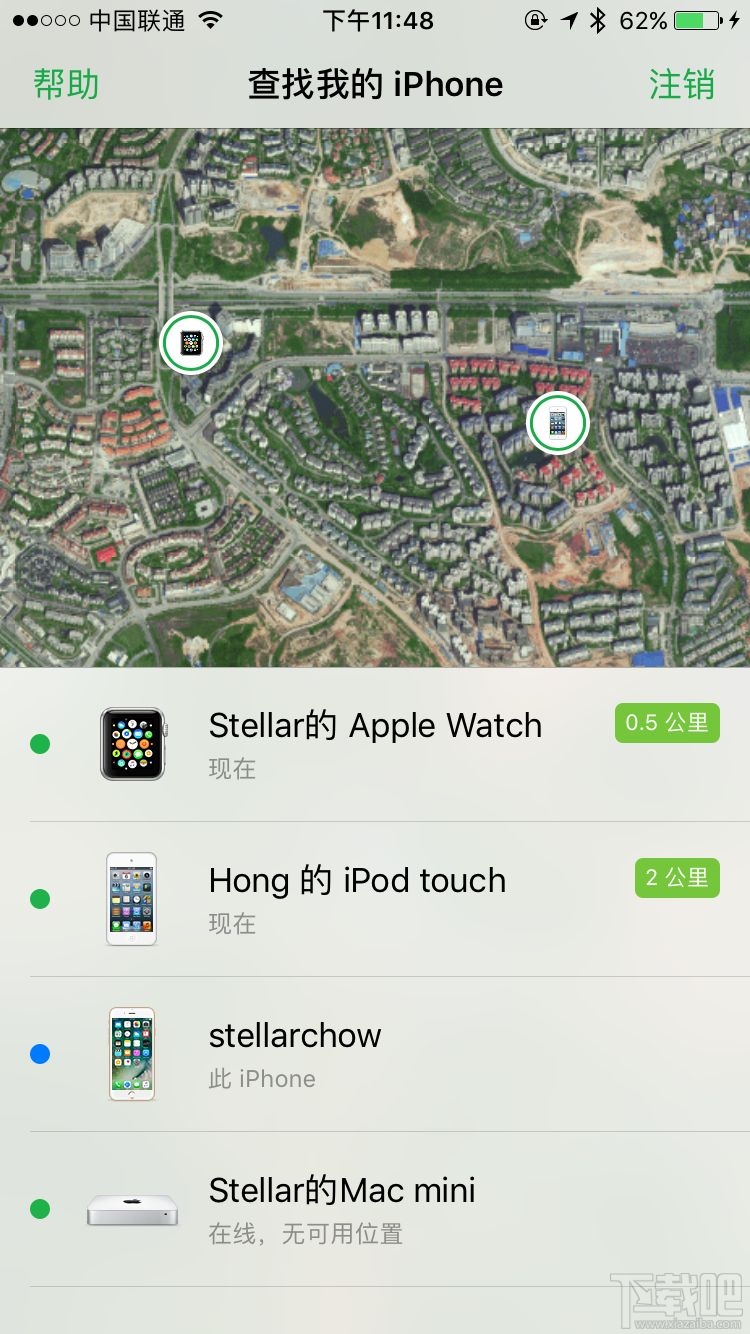Image resolution: width=750 pixels, height=1334 pixels.
Task: Open 帮助 in the top left corner
Action: 66,84
